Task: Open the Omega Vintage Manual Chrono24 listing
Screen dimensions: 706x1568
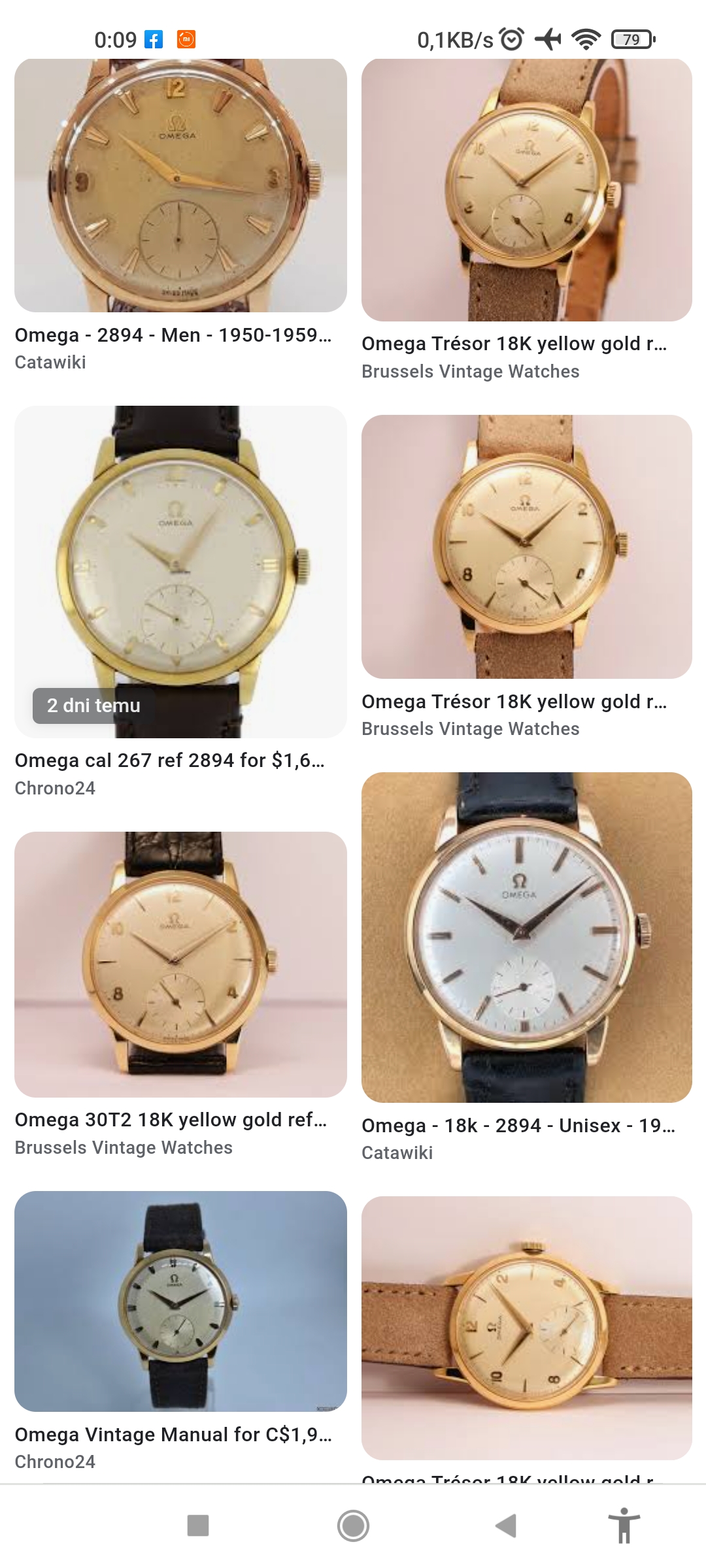Action: [x=180, y=1301]
